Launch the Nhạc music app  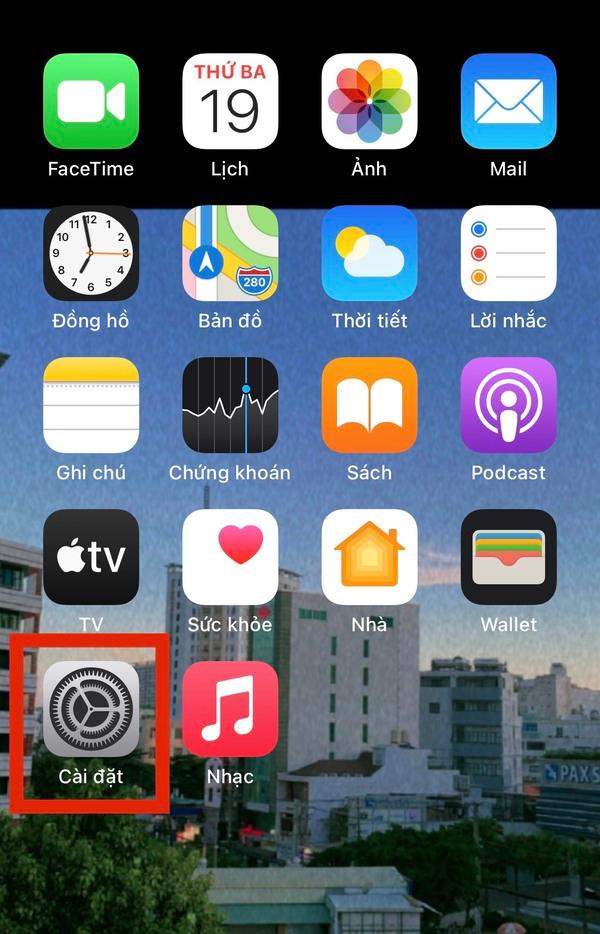[230, 709]
